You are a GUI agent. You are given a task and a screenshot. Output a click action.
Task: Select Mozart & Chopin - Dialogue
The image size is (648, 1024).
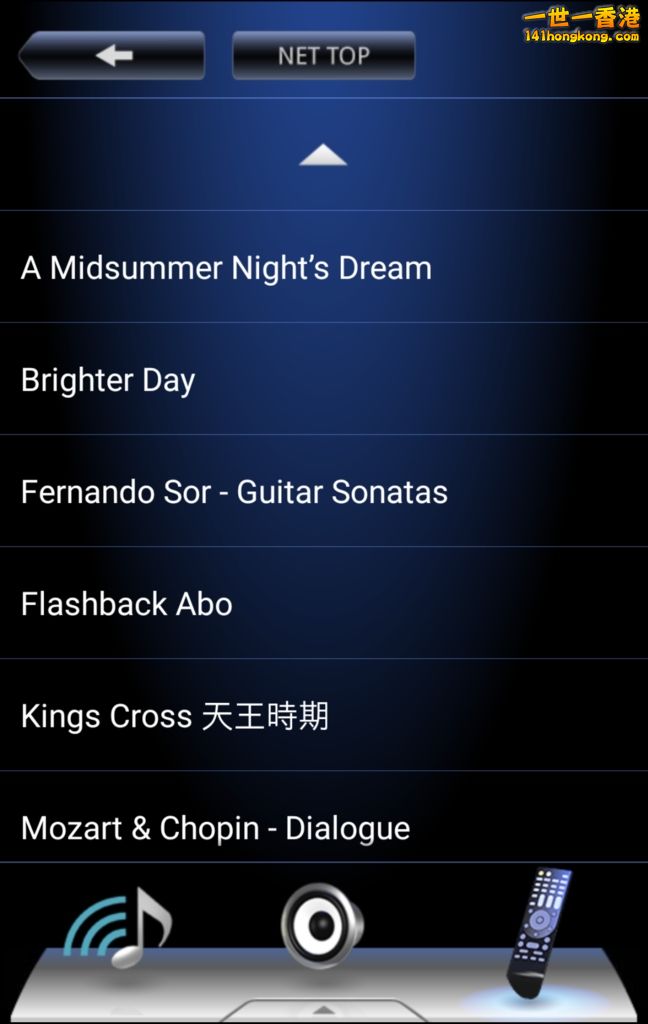pos(216,828)
